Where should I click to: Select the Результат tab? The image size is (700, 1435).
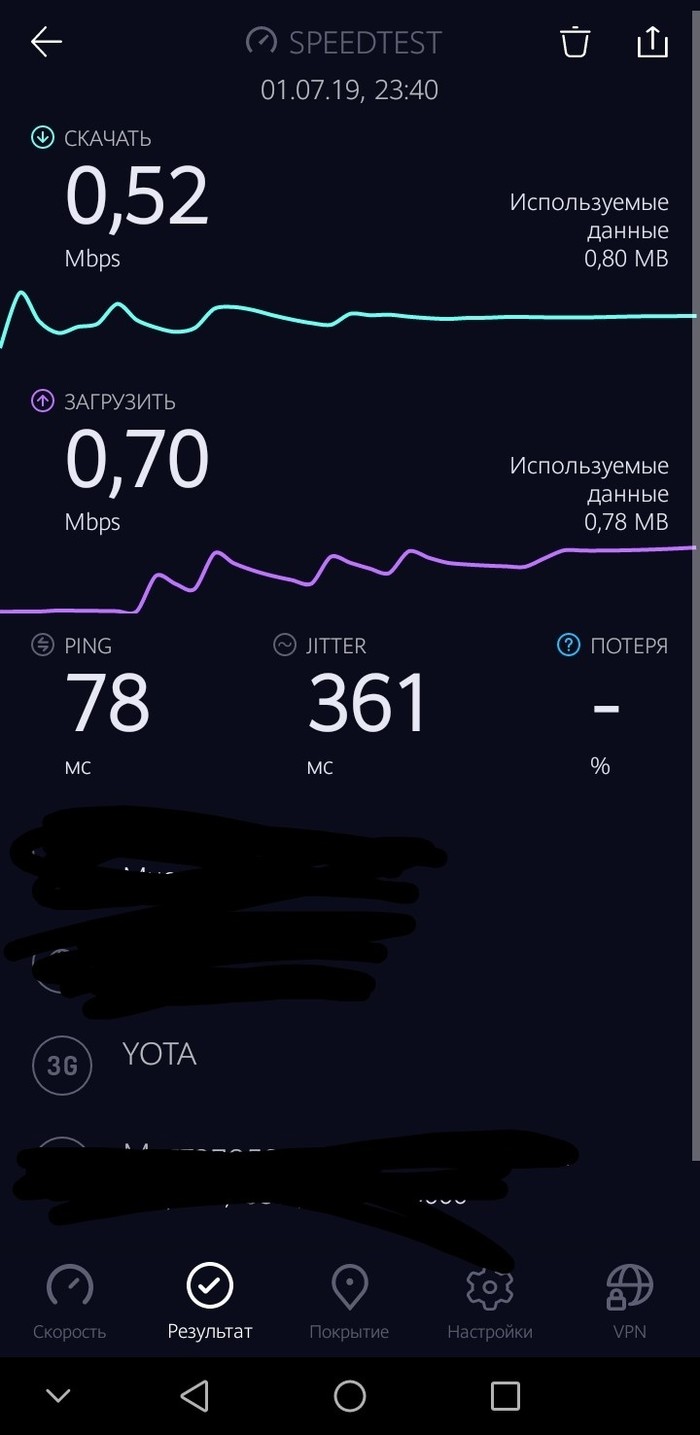click(x=210, y=1302)
